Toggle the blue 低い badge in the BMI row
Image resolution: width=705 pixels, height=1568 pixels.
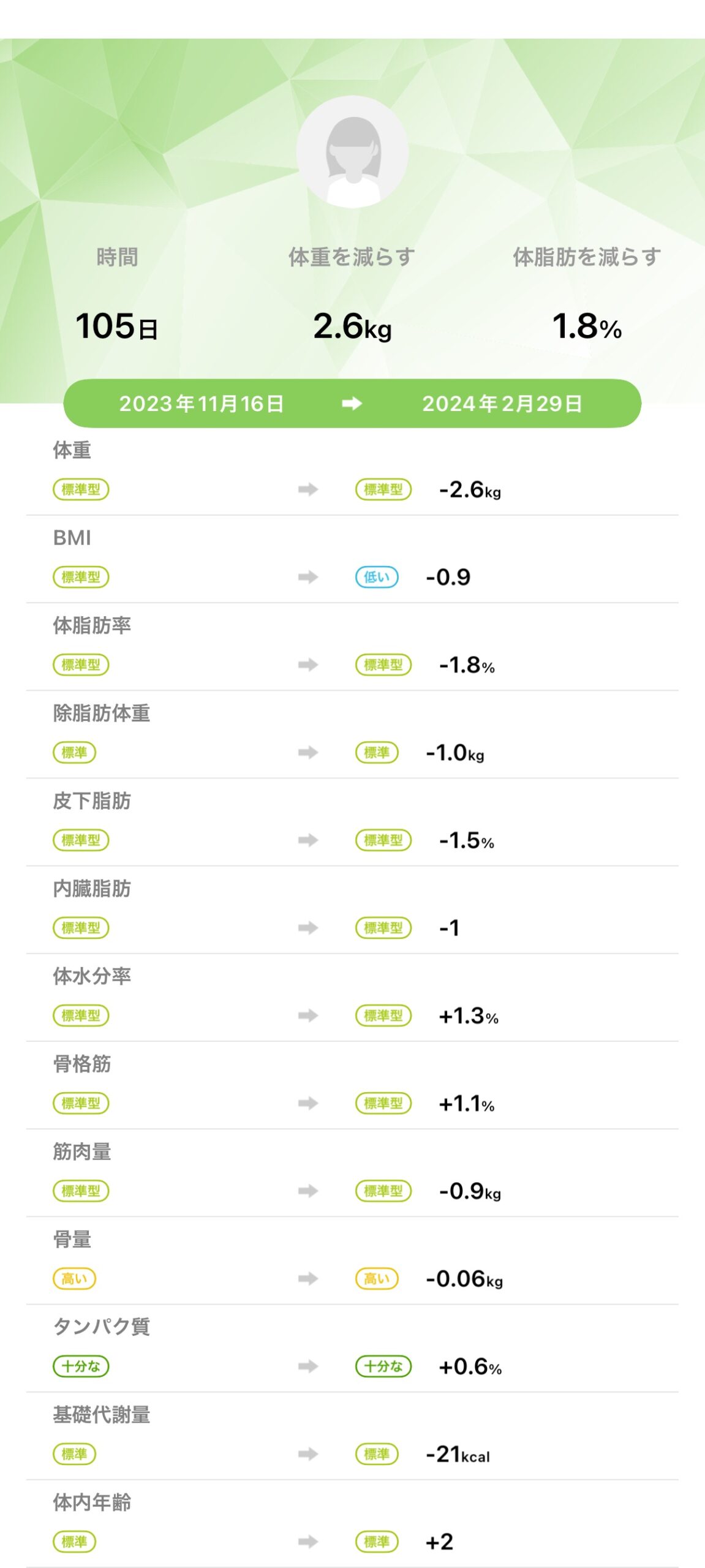point(376,576)
